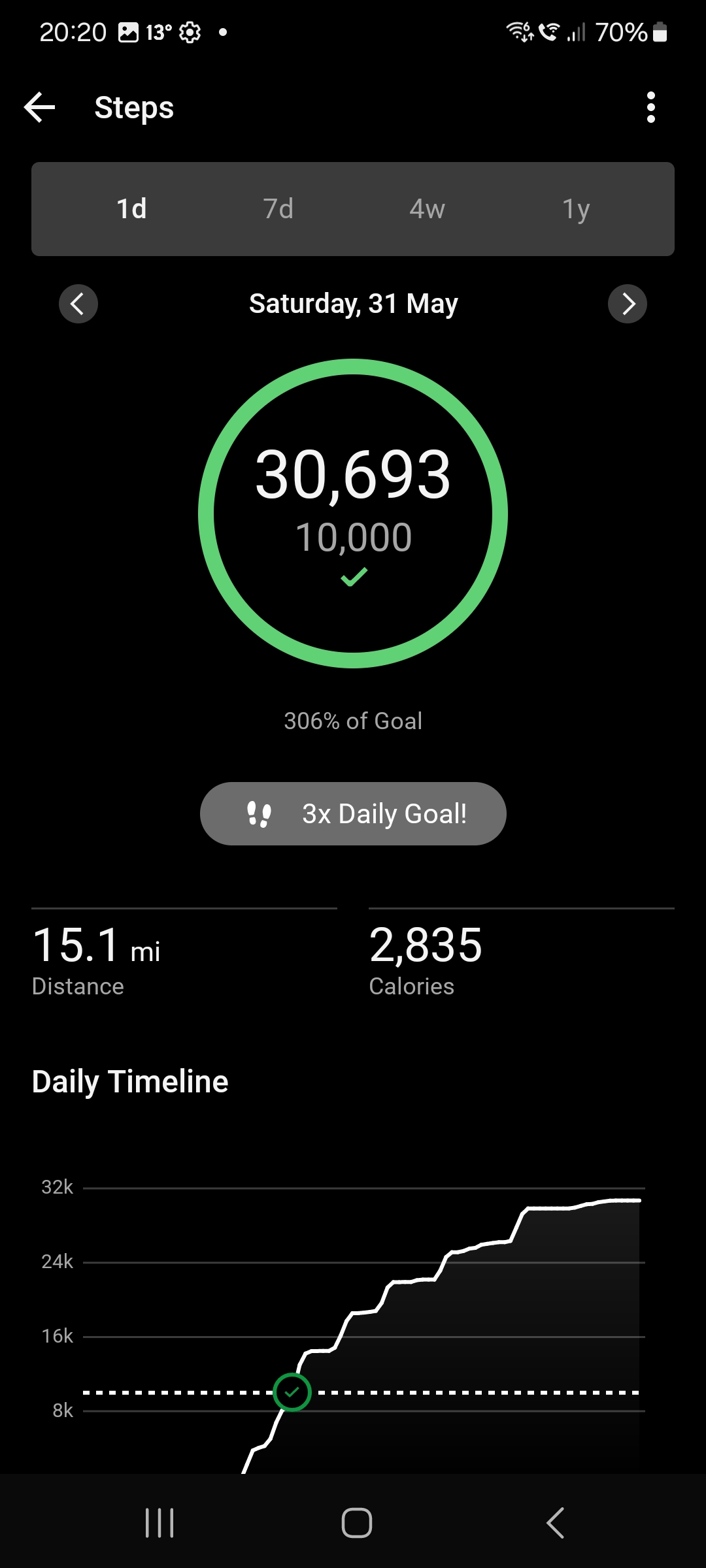Go to the previous day
This screenshot has width=706, height=1568.
tap(78, 304)
